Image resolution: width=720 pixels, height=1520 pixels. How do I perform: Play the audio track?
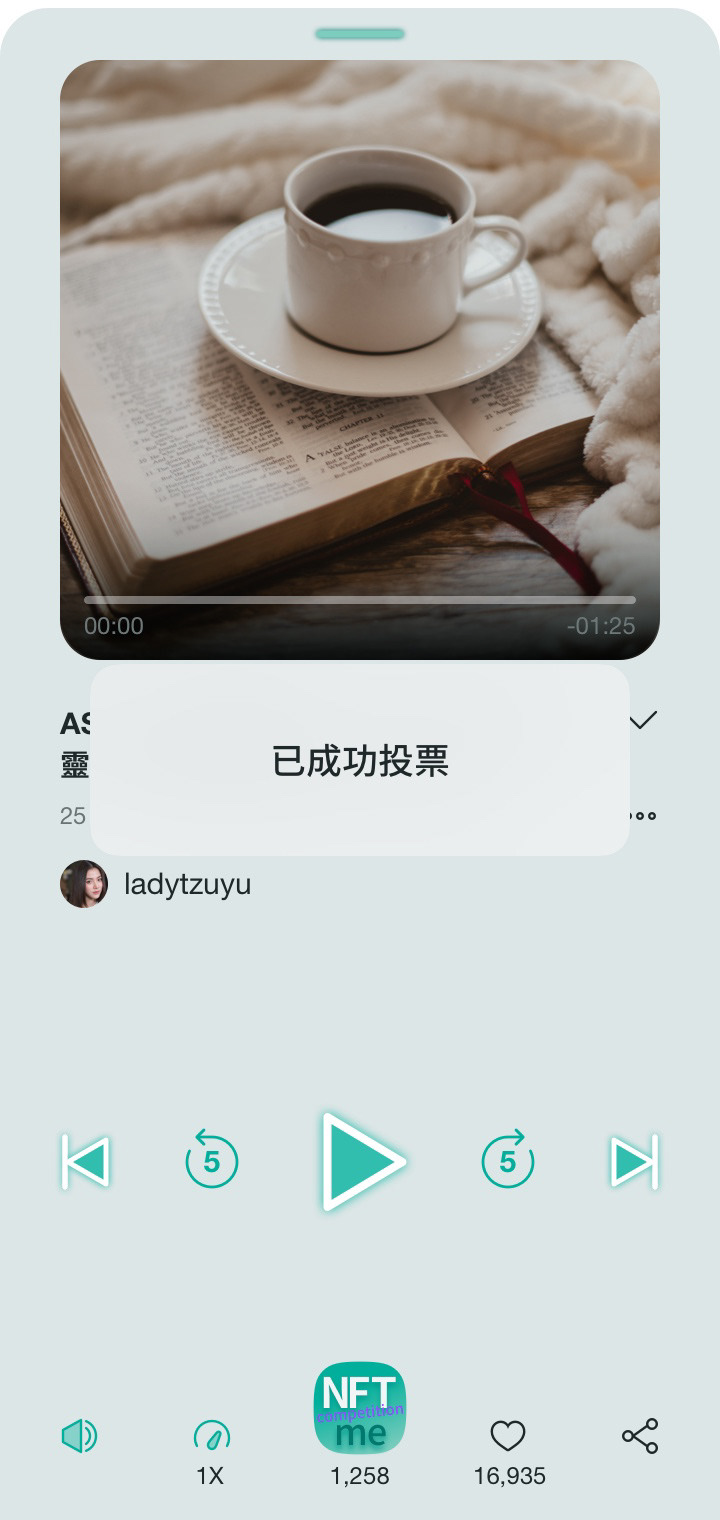coord(362,1162)
